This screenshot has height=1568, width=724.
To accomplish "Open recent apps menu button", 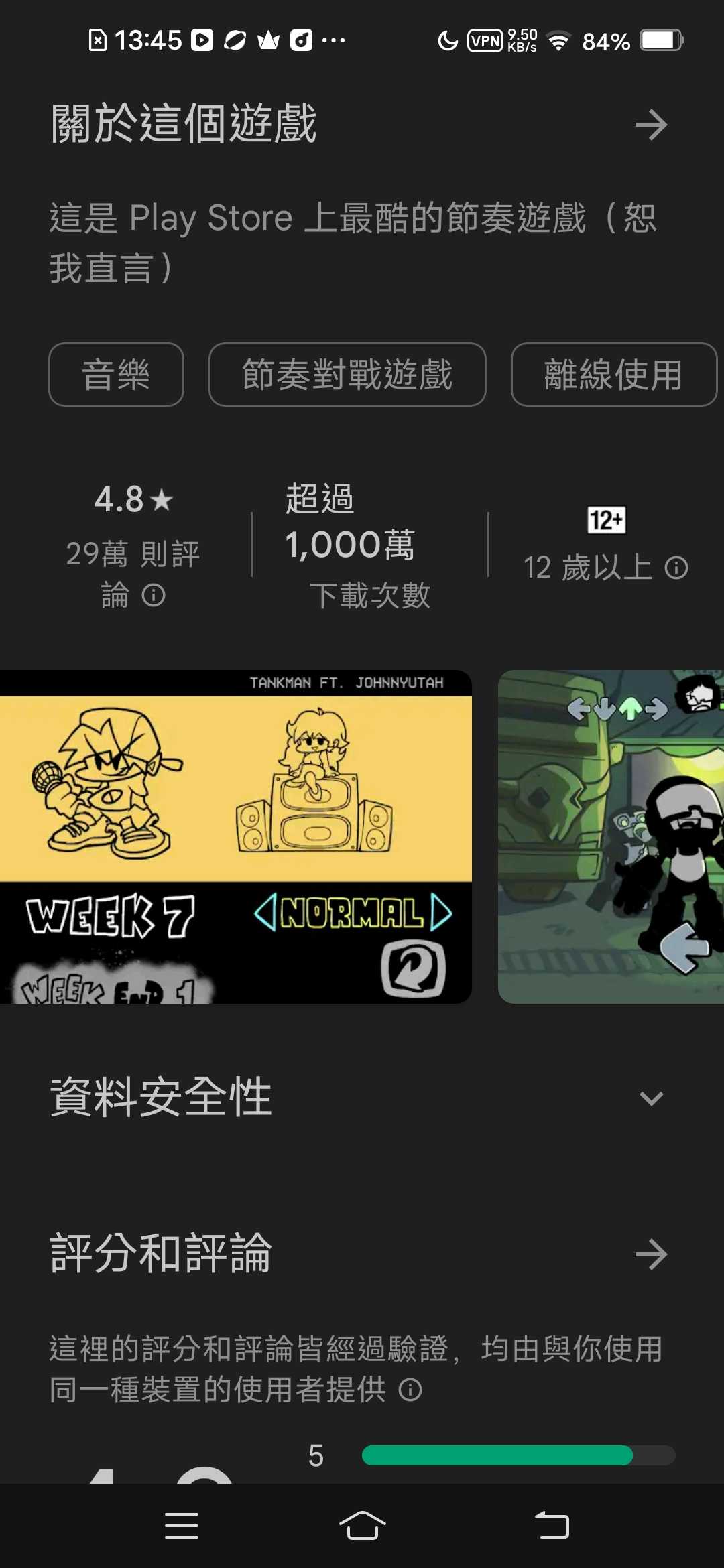I will pyautogui.click(x=182, y=1526).
